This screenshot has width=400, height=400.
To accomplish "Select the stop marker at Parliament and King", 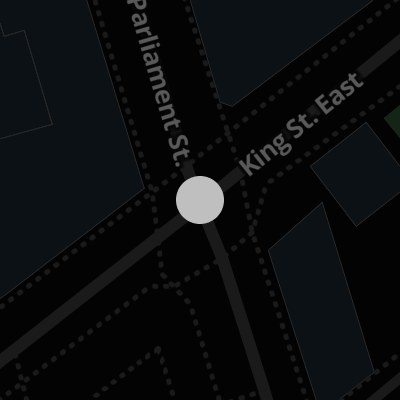I will coord(200,200).
